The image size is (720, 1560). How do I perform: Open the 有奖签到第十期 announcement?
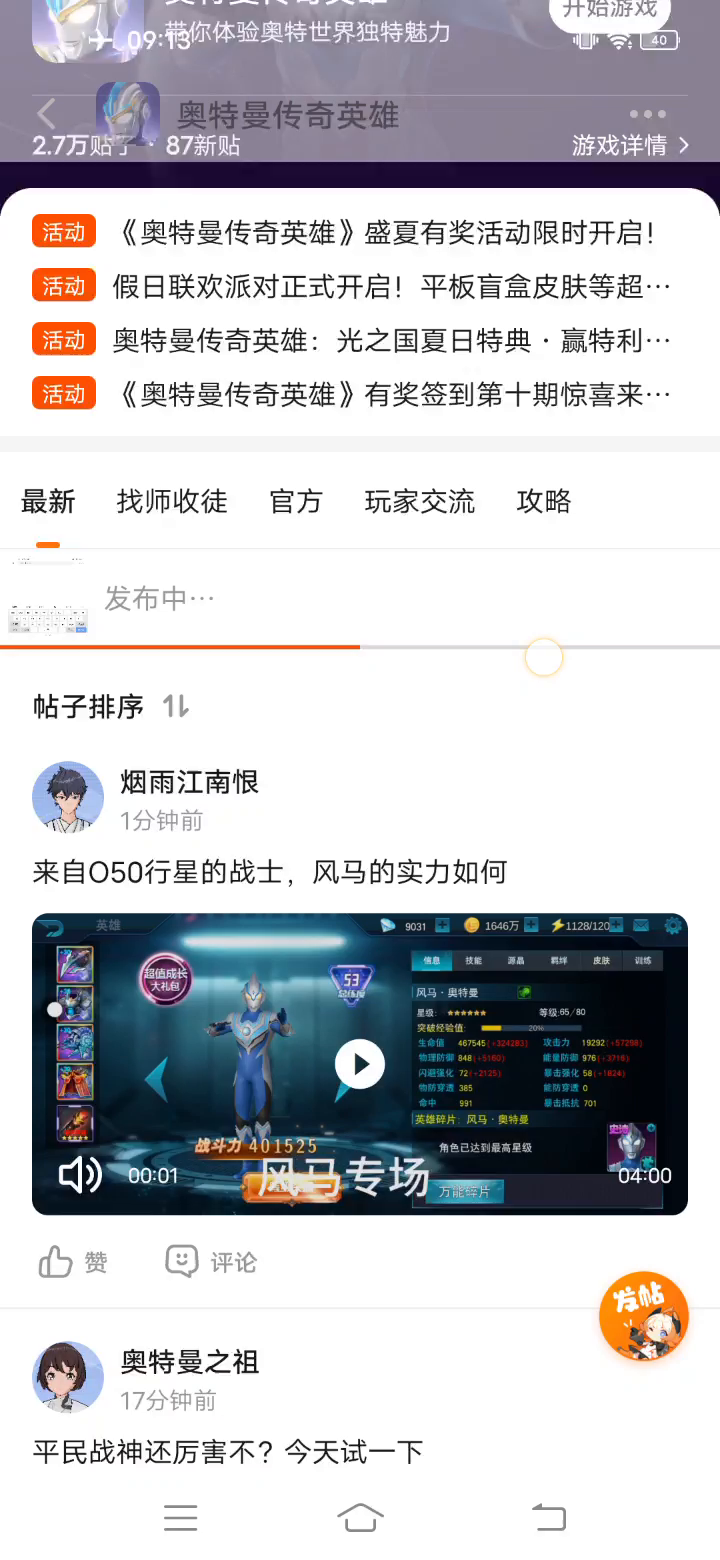(391, 395)
